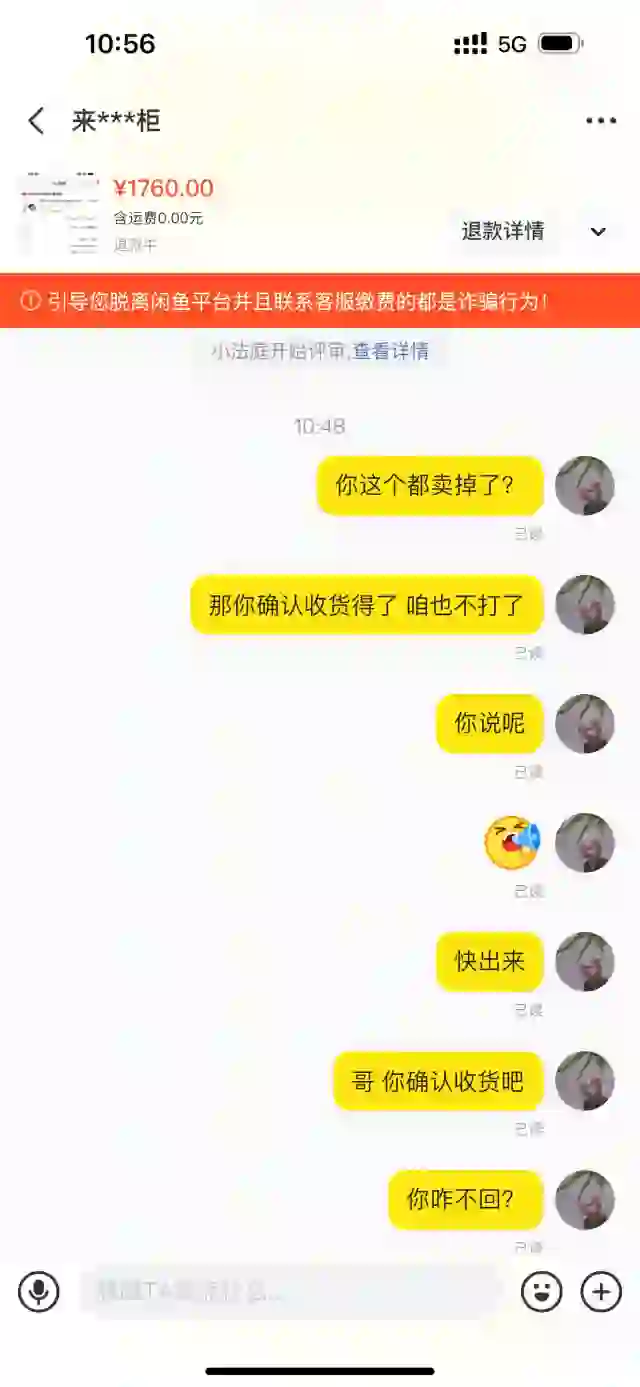The image size is (640, 1387).
Task: Open more attachment options with plus icon
Action: tap(601, 1292)
